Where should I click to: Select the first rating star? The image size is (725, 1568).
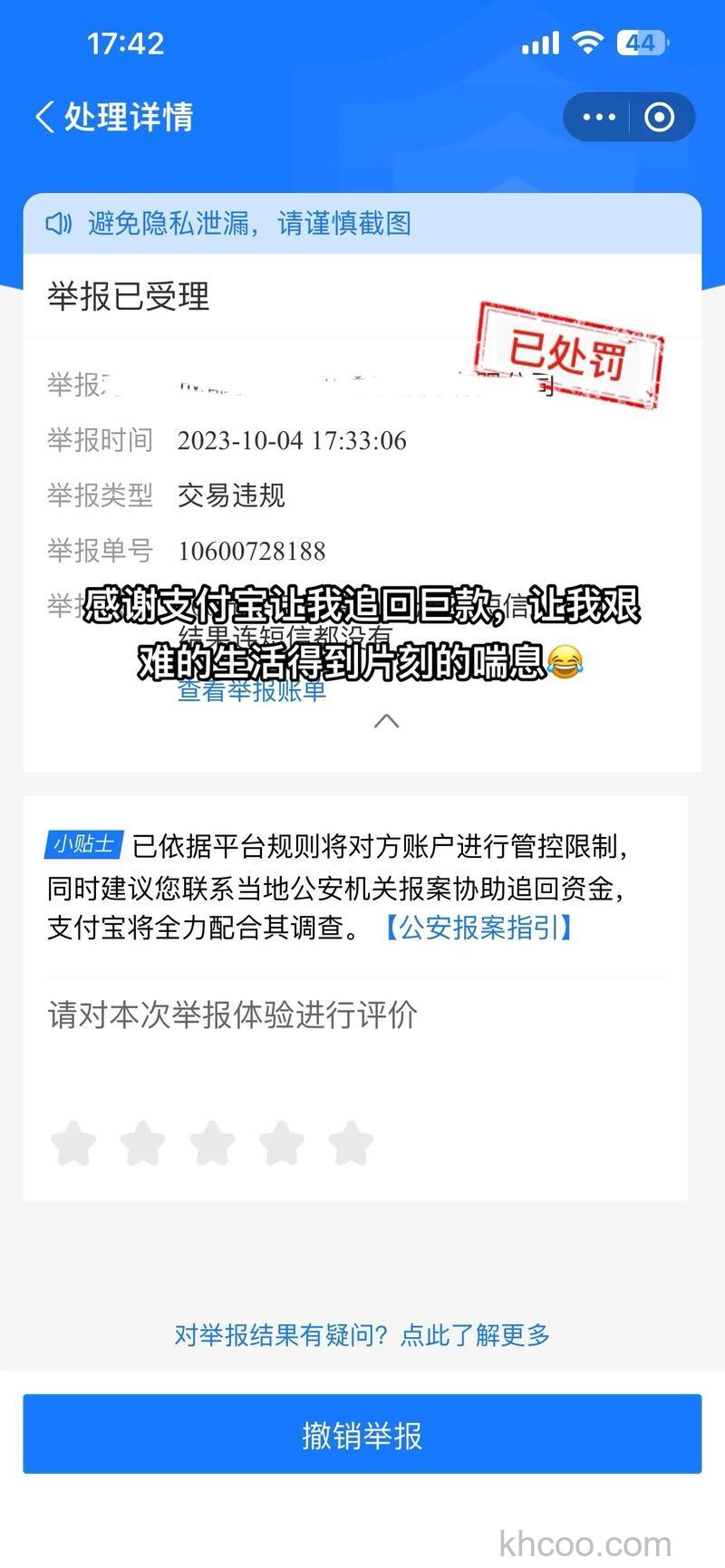point(74,1144)
